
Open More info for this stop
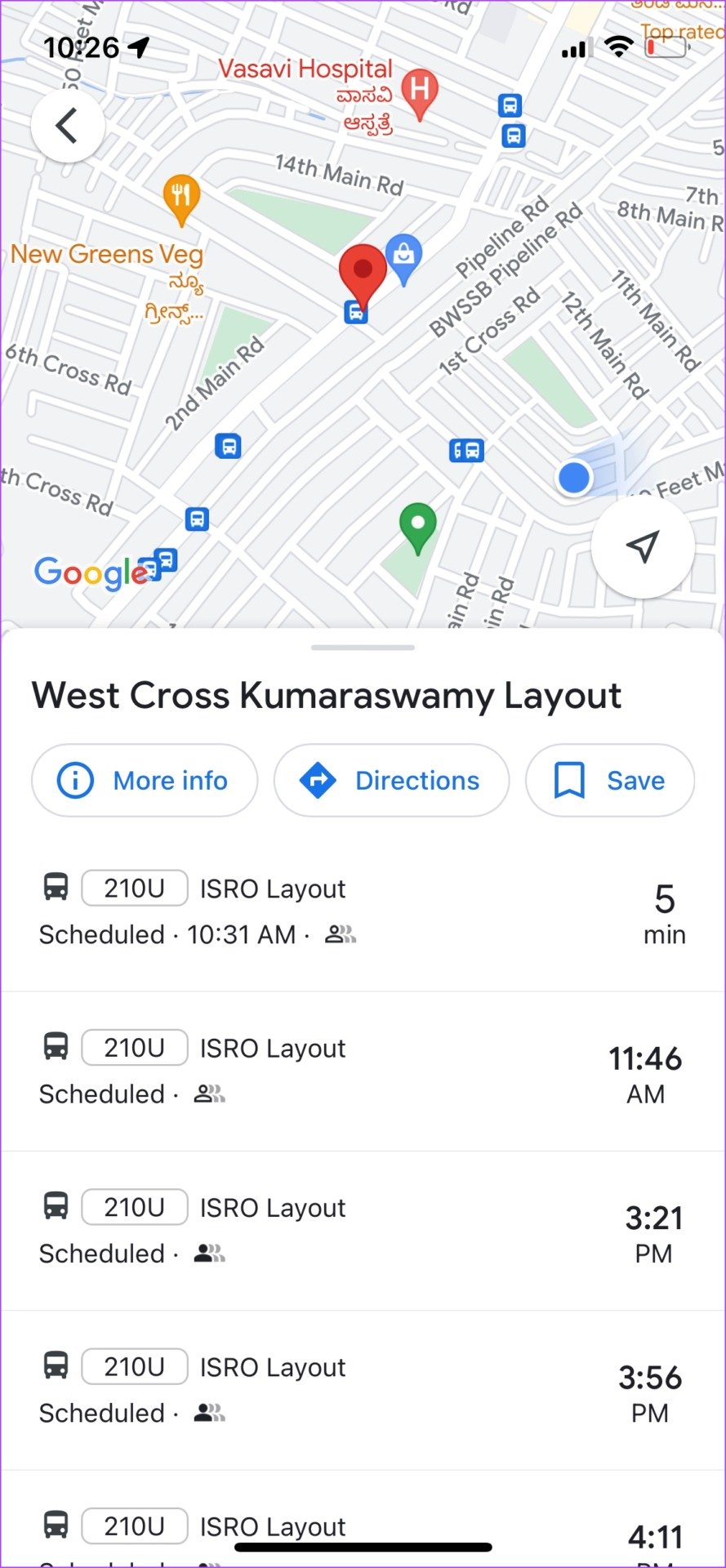[145, 781]
